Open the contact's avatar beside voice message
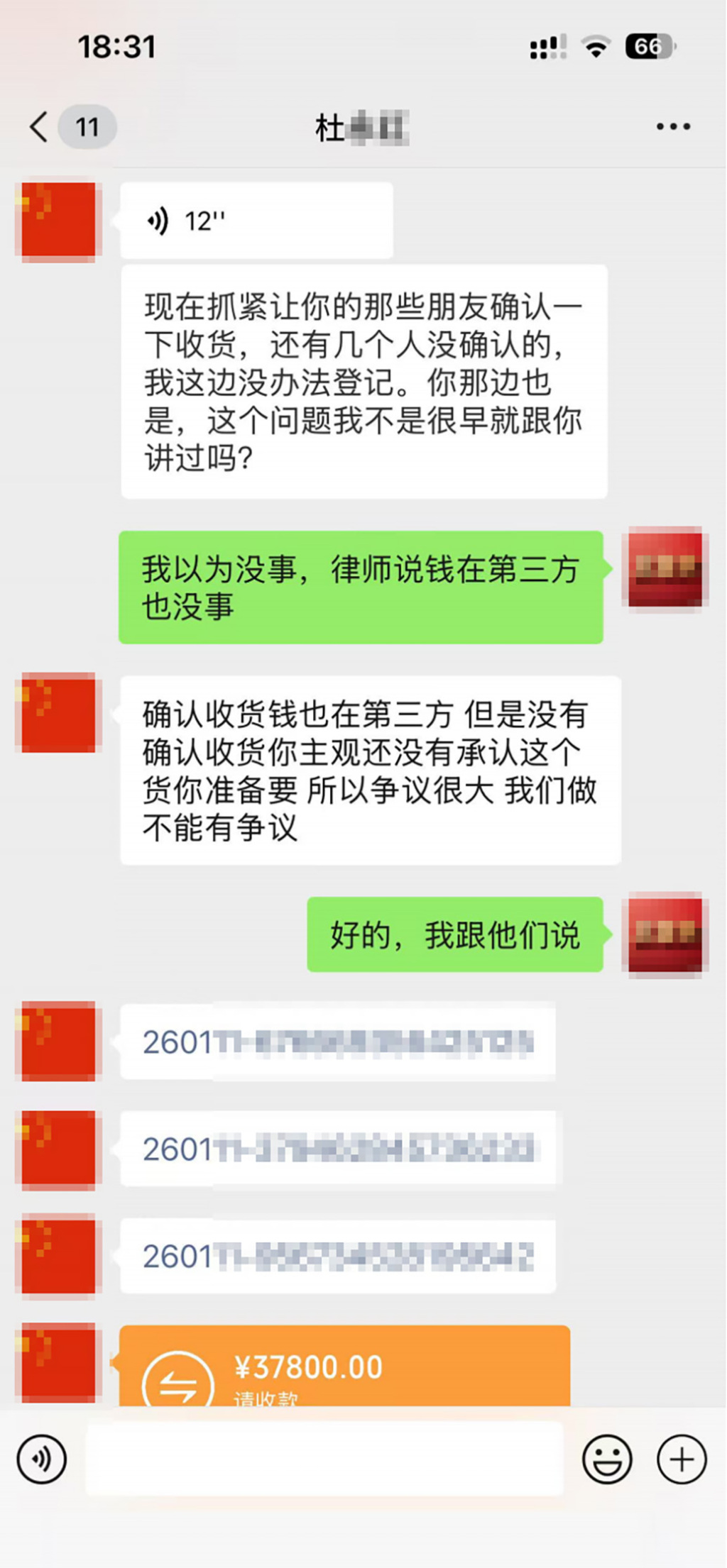 pos(58,219)
